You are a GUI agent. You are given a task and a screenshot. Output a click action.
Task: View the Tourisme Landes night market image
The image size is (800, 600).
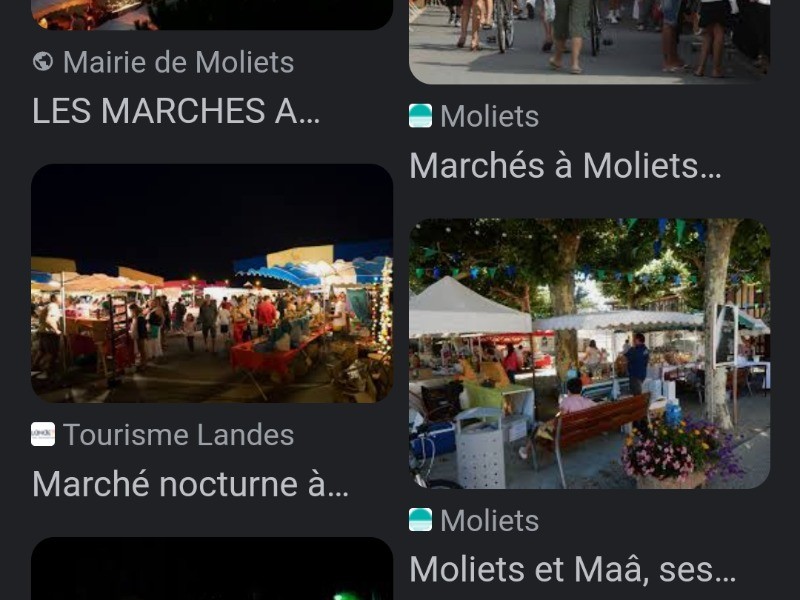coord(211,283)
